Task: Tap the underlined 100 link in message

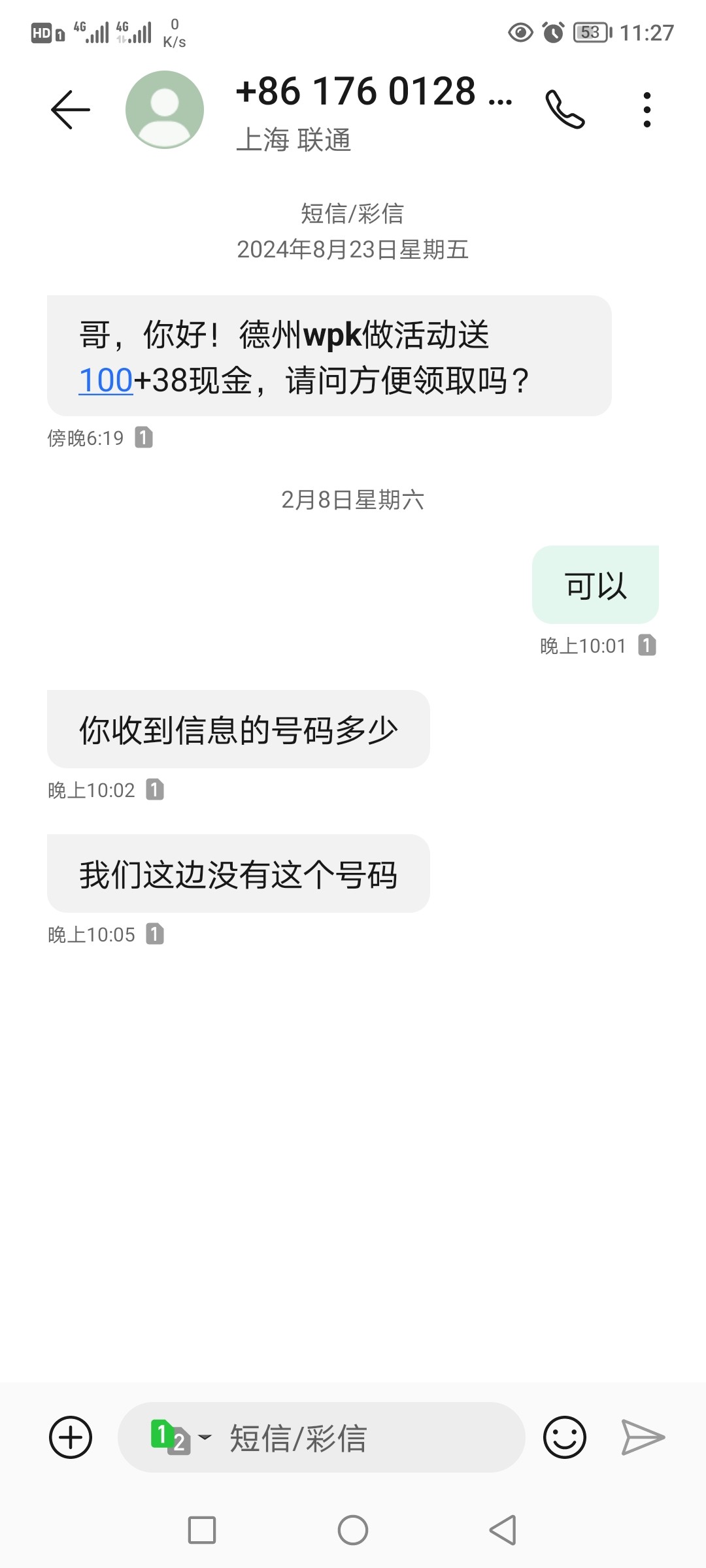Action: click(106, 380)
